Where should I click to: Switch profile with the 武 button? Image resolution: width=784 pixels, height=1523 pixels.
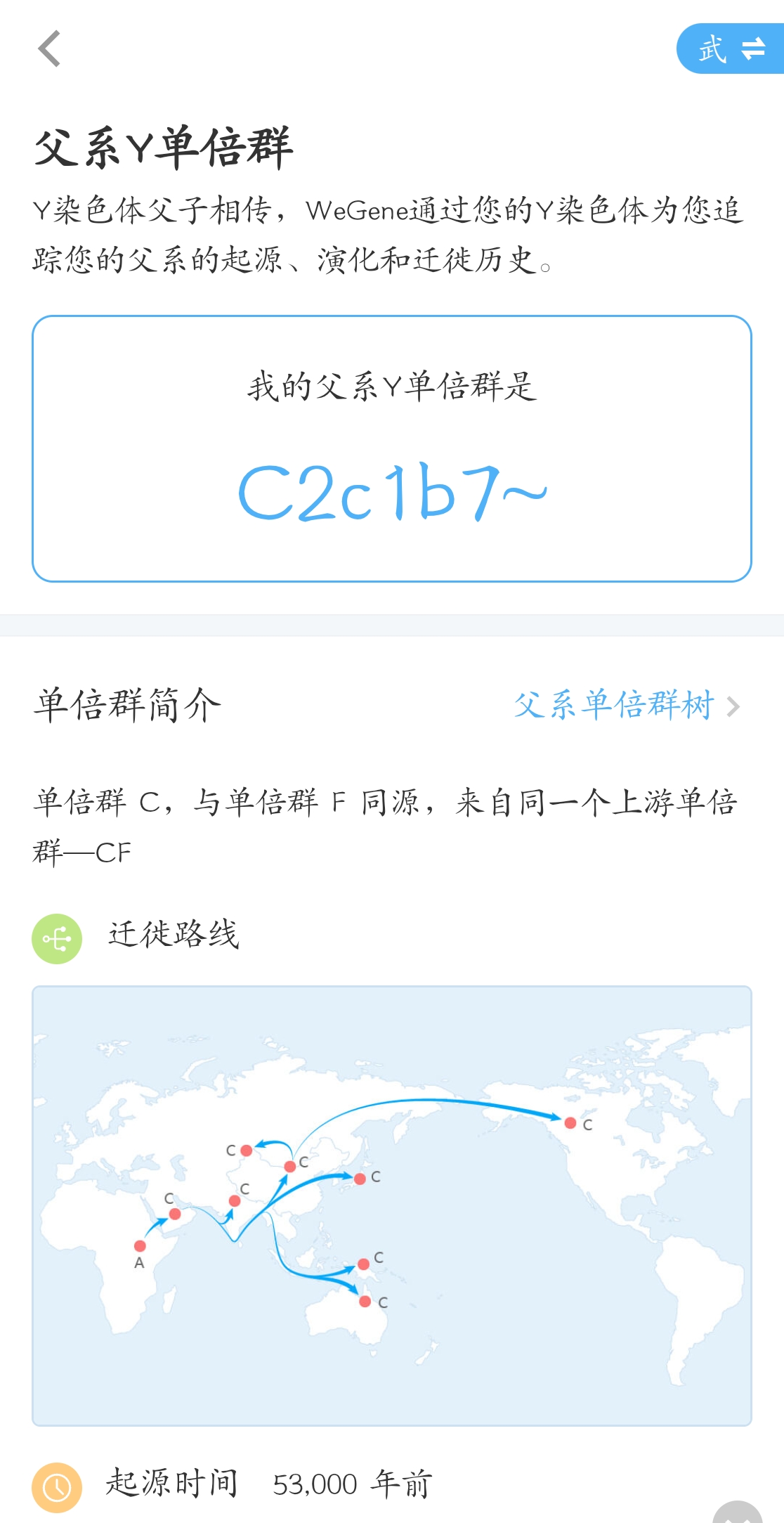pos(731,49)
